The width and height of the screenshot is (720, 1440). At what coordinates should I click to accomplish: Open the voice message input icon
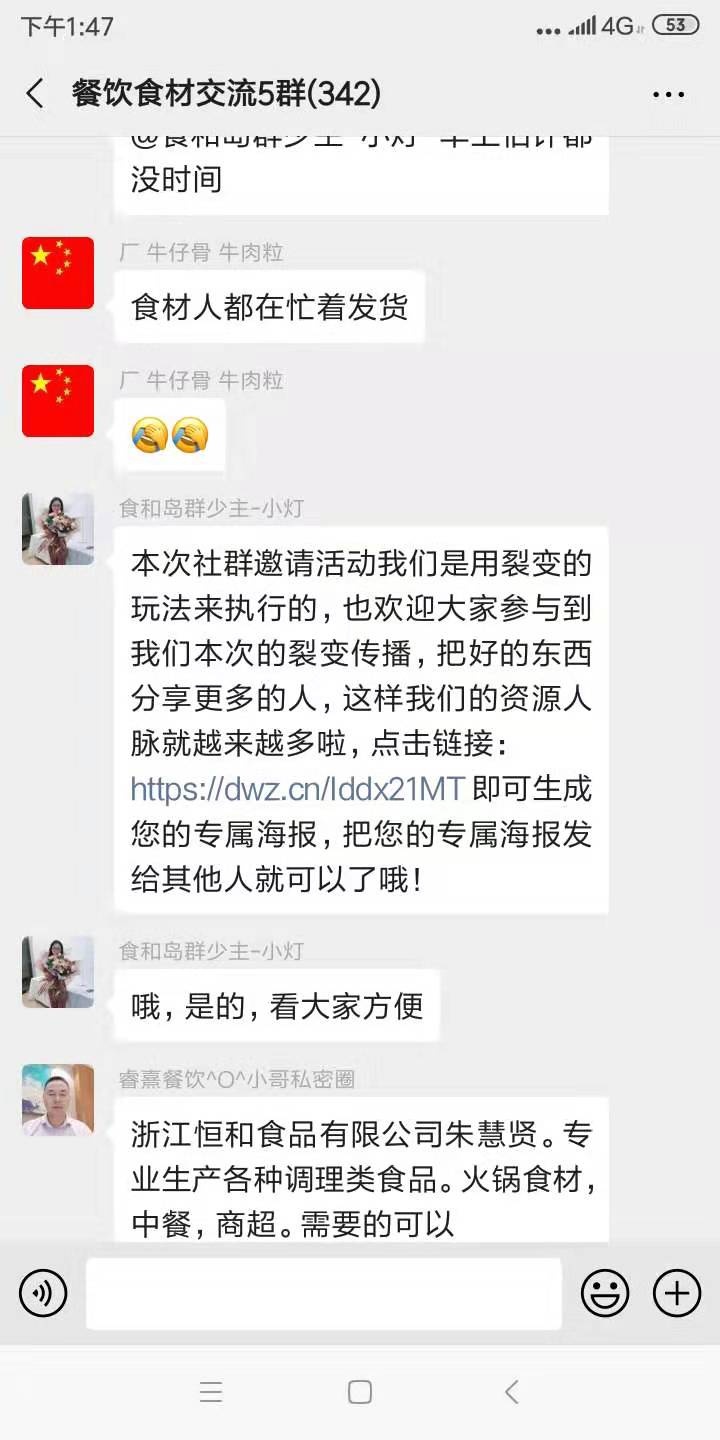click(x=42, y=1292)
